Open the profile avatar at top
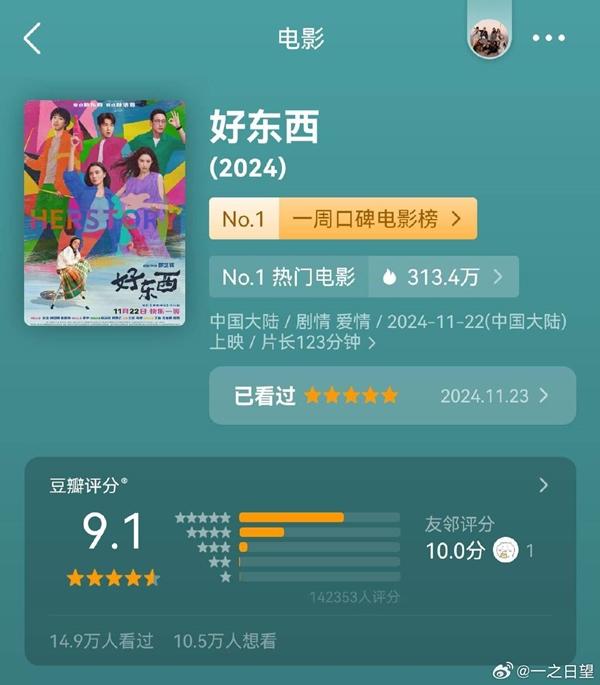600x685 pixels. point(490,37)
